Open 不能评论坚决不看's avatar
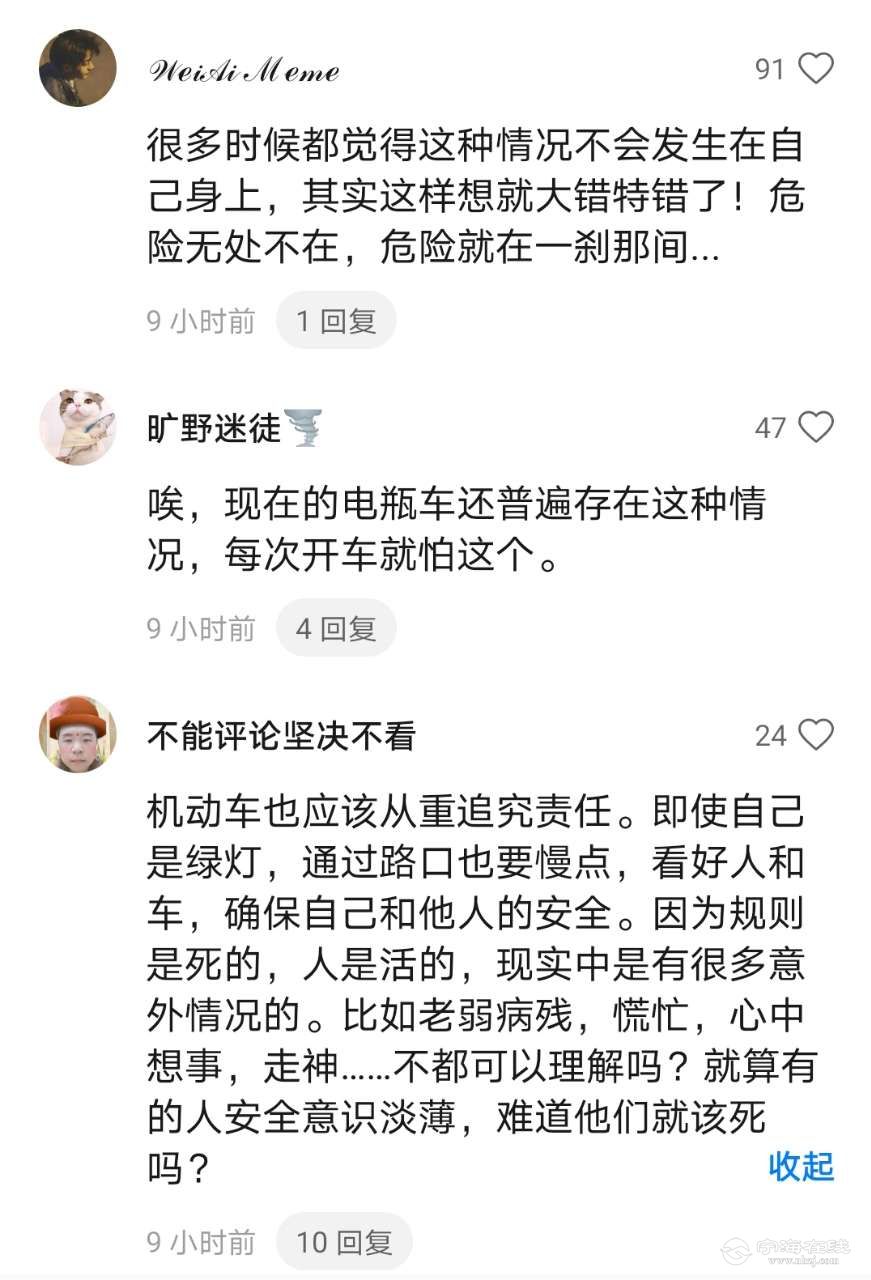Image resolution: width=871 pixels, height=1280 pixels. (78, 735)
